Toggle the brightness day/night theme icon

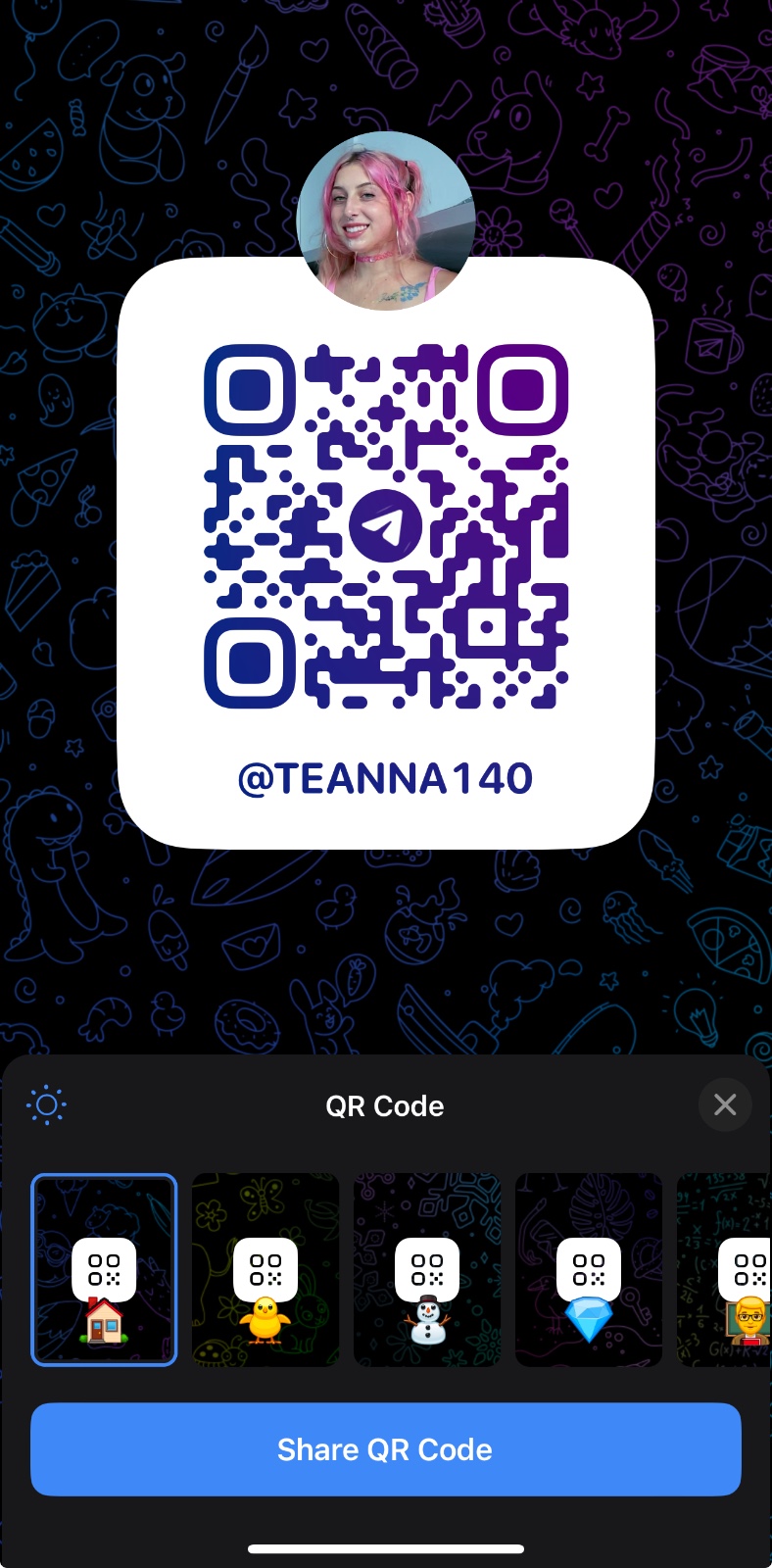click(46, 1105)
